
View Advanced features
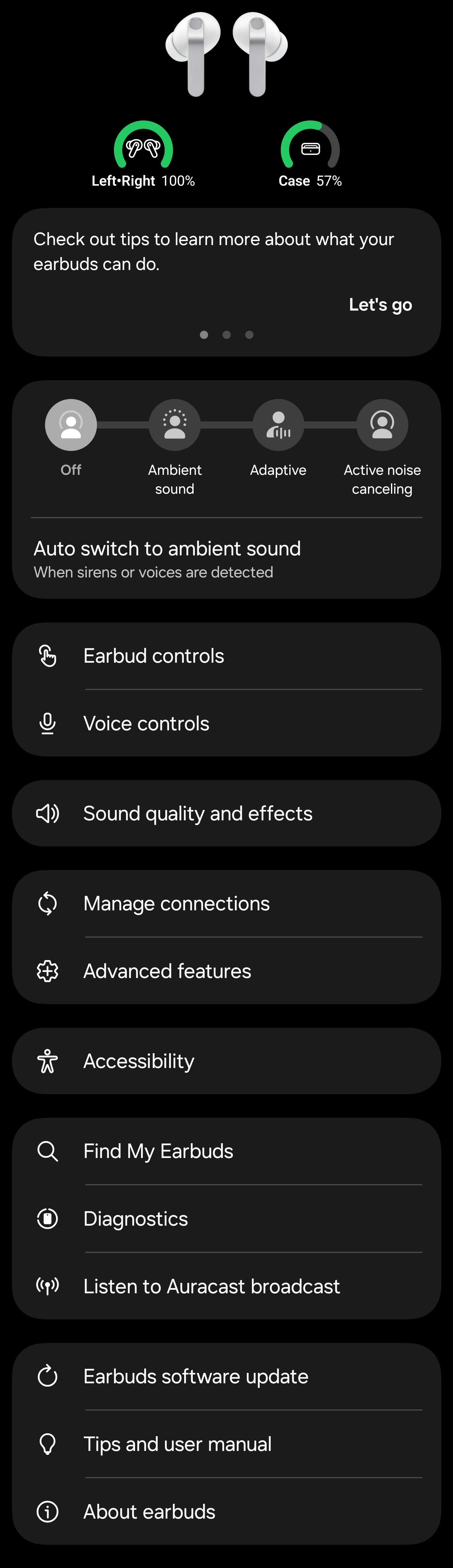227,971
